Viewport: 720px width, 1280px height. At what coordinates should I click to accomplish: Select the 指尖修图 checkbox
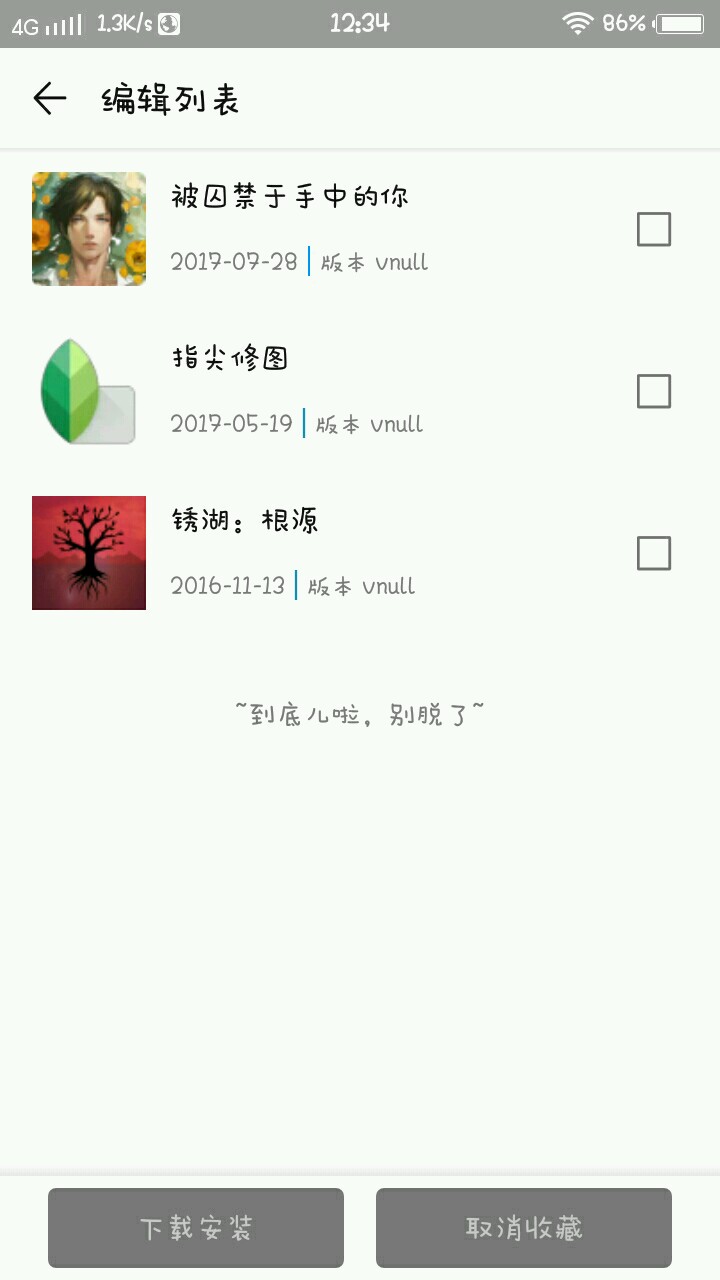pos(654,391)
